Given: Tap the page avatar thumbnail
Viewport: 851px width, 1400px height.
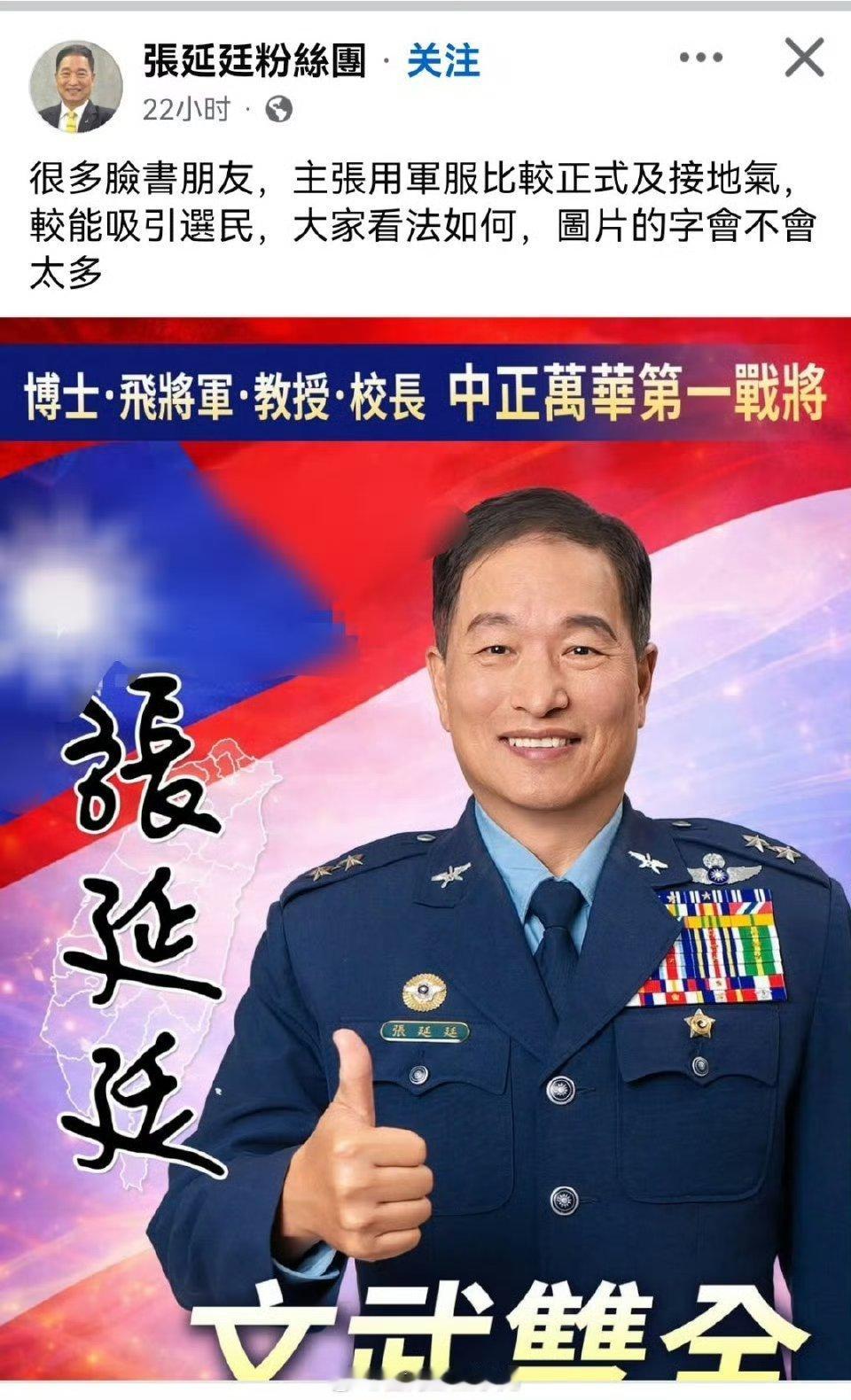Looking at the screenshot, I should [80, 82].
